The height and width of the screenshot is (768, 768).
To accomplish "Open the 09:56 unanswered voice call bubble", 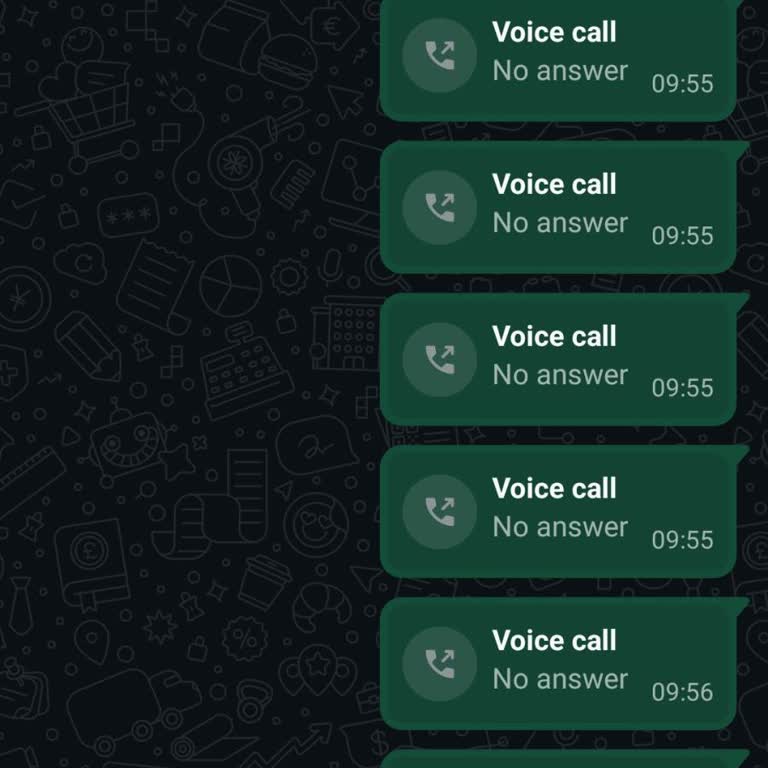I will click(557, 661).
